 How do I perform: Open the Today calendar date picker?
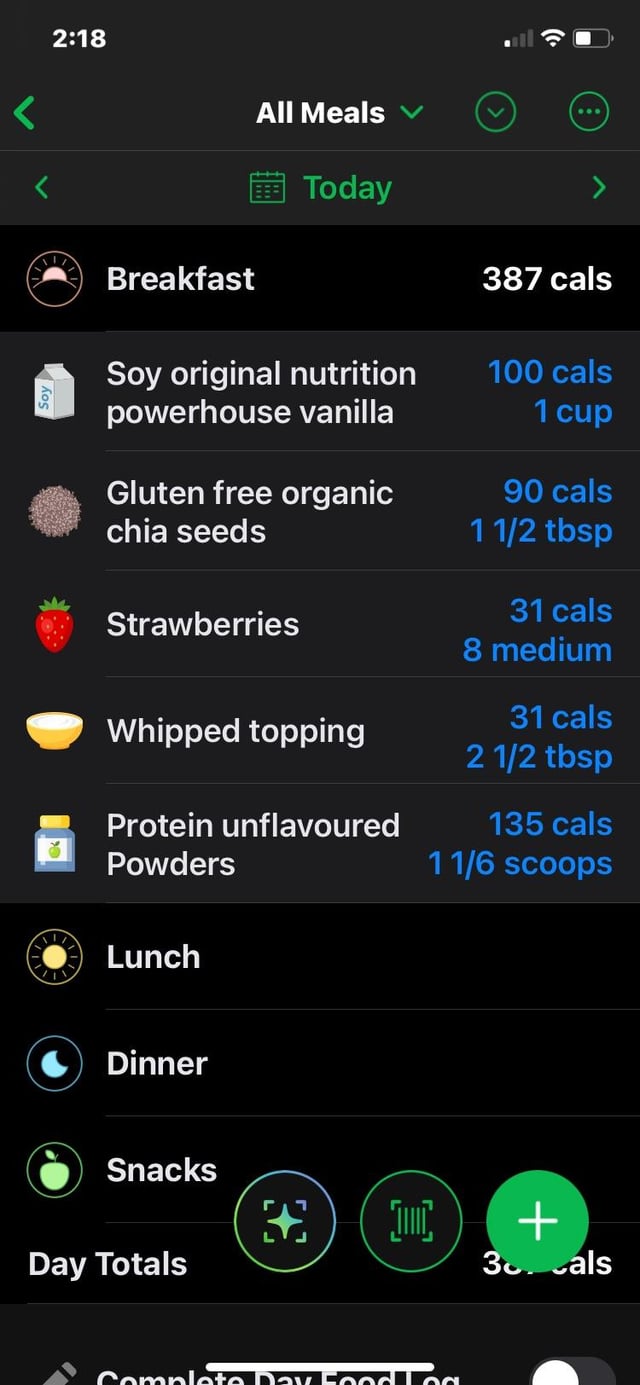[320, 187]
